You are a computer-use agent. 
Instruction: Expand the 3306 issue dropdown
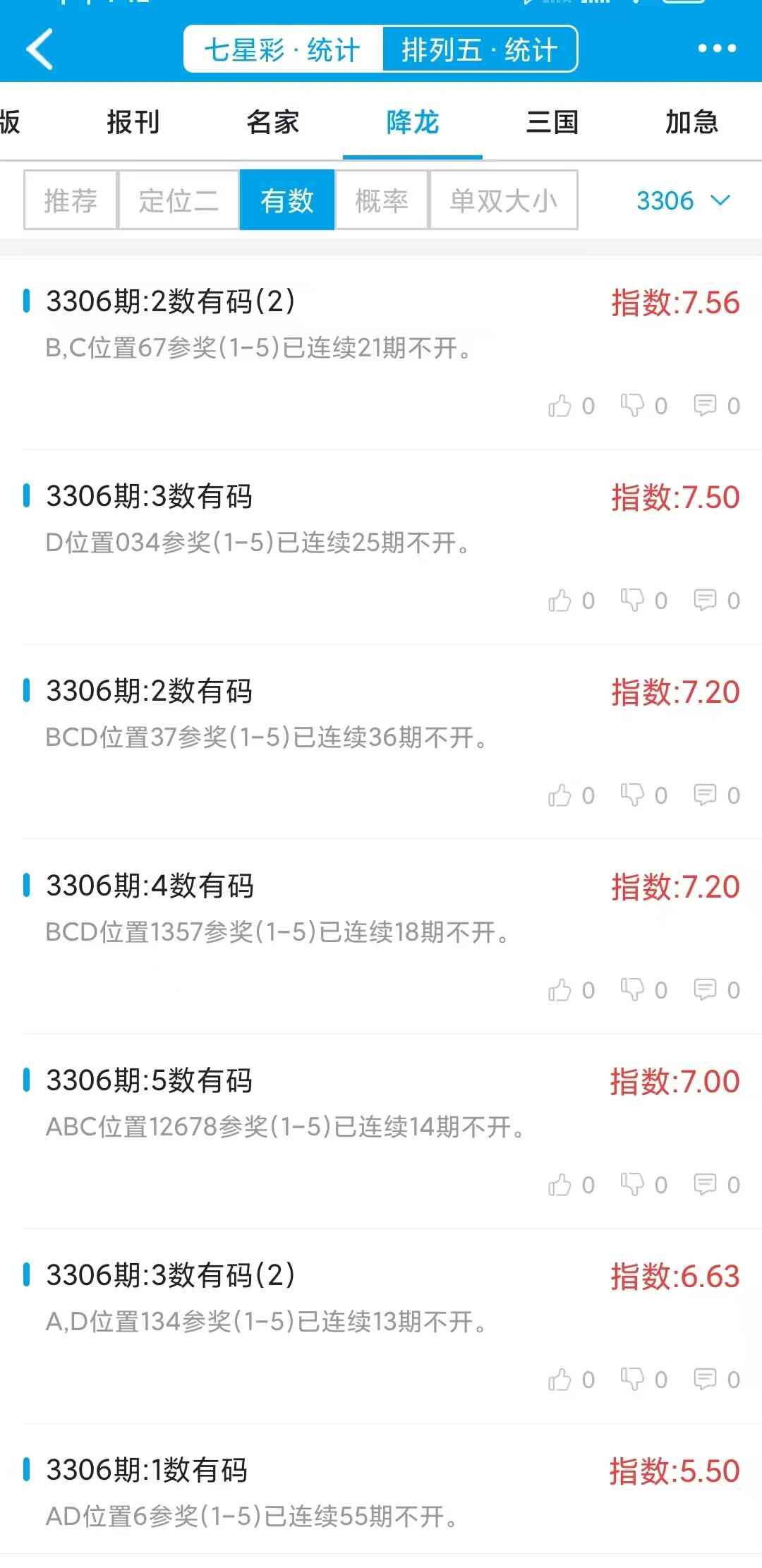coord(682,200)
